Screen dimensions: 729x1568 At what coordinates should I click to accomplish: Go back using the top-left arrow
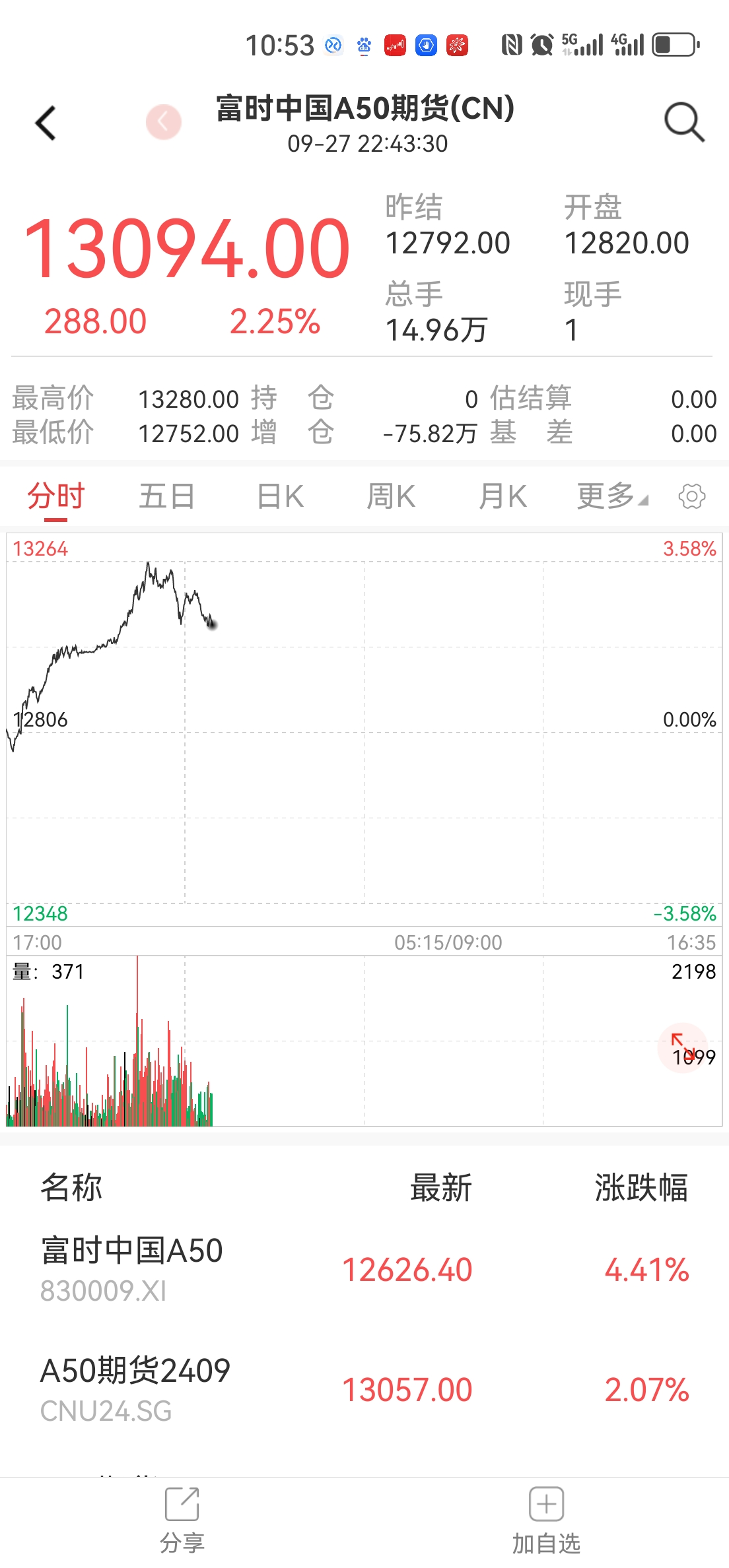point(46,123)
